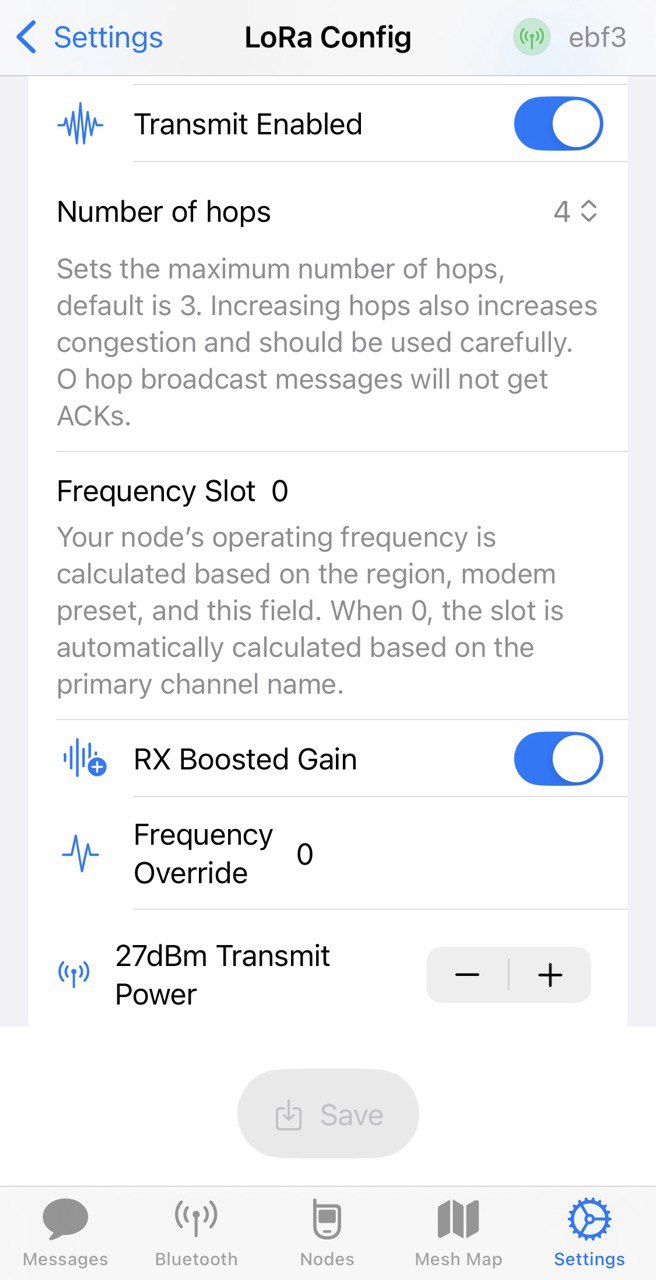656x1280 pixels.
Task: Edit the Frequency Slot value
Action: tap(280, 491)
